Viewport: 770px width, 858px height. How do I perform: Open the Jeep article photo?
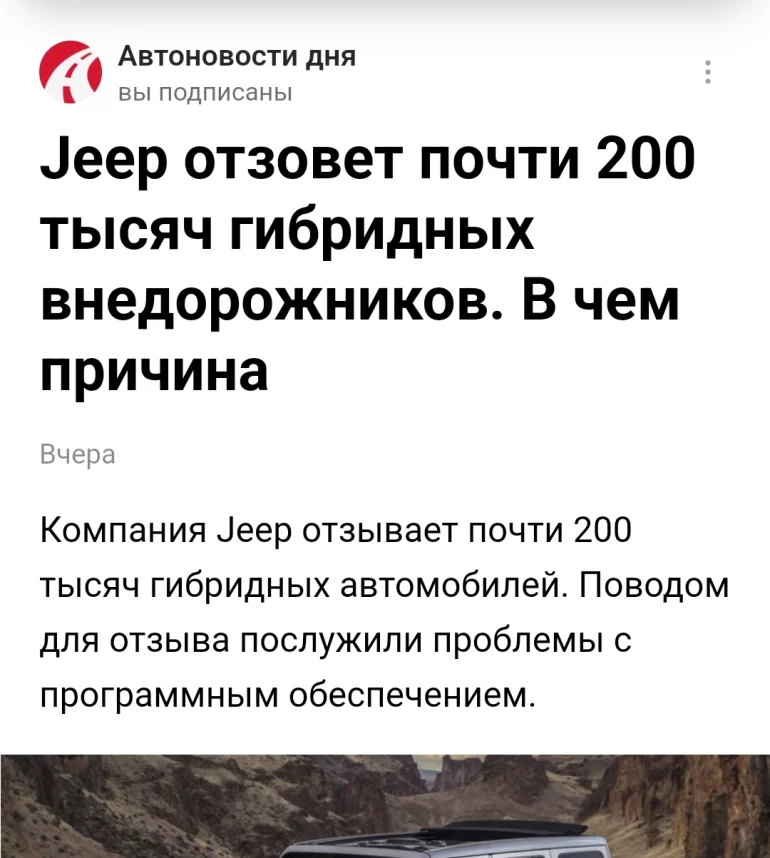[385, 806]
